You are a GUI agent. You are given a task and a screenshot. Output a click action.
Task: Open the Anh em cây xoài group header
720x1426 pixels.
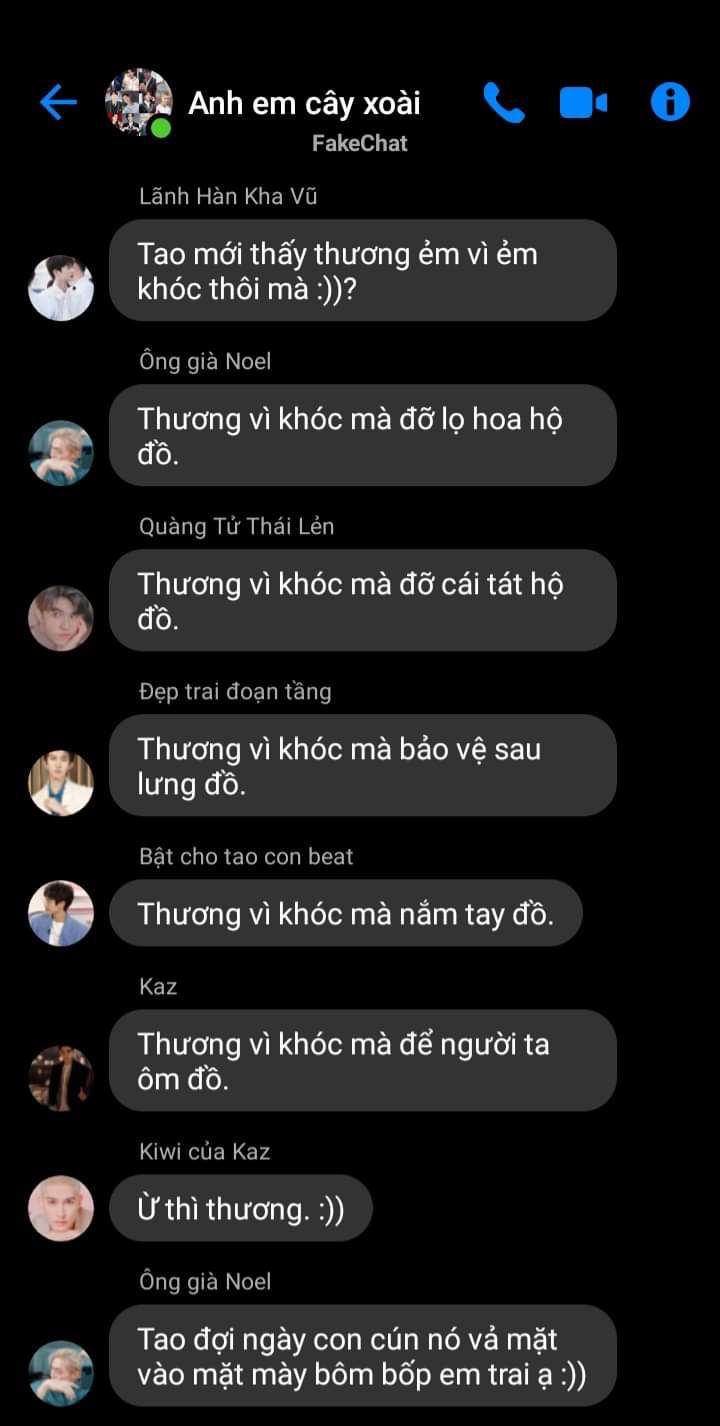304,103
